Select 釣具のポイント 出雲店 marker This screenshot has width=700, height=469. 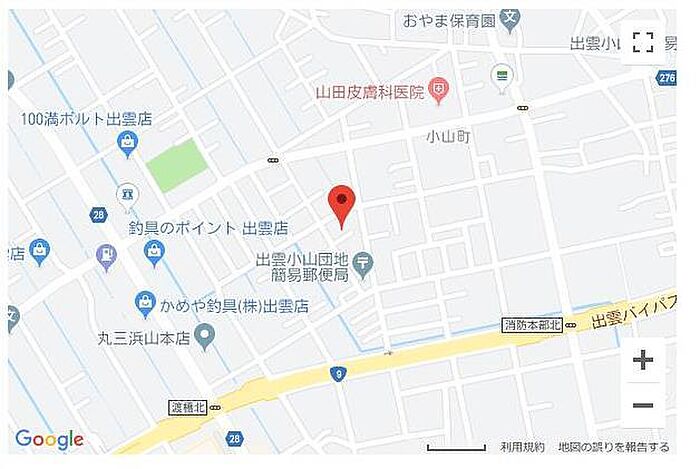pos(153,251)
